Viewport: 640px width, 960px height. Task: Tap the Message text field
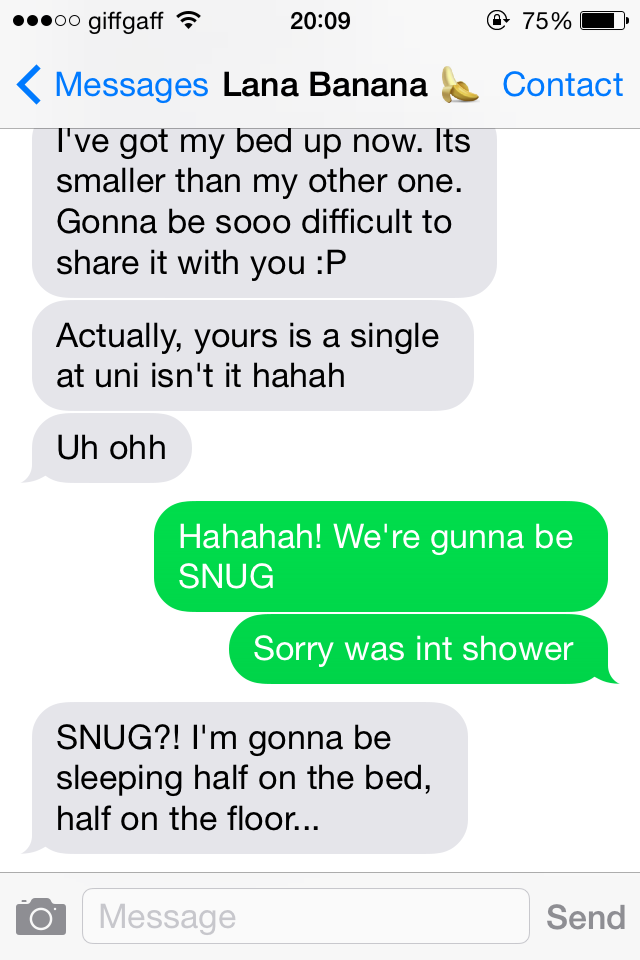tap(305, 916)
